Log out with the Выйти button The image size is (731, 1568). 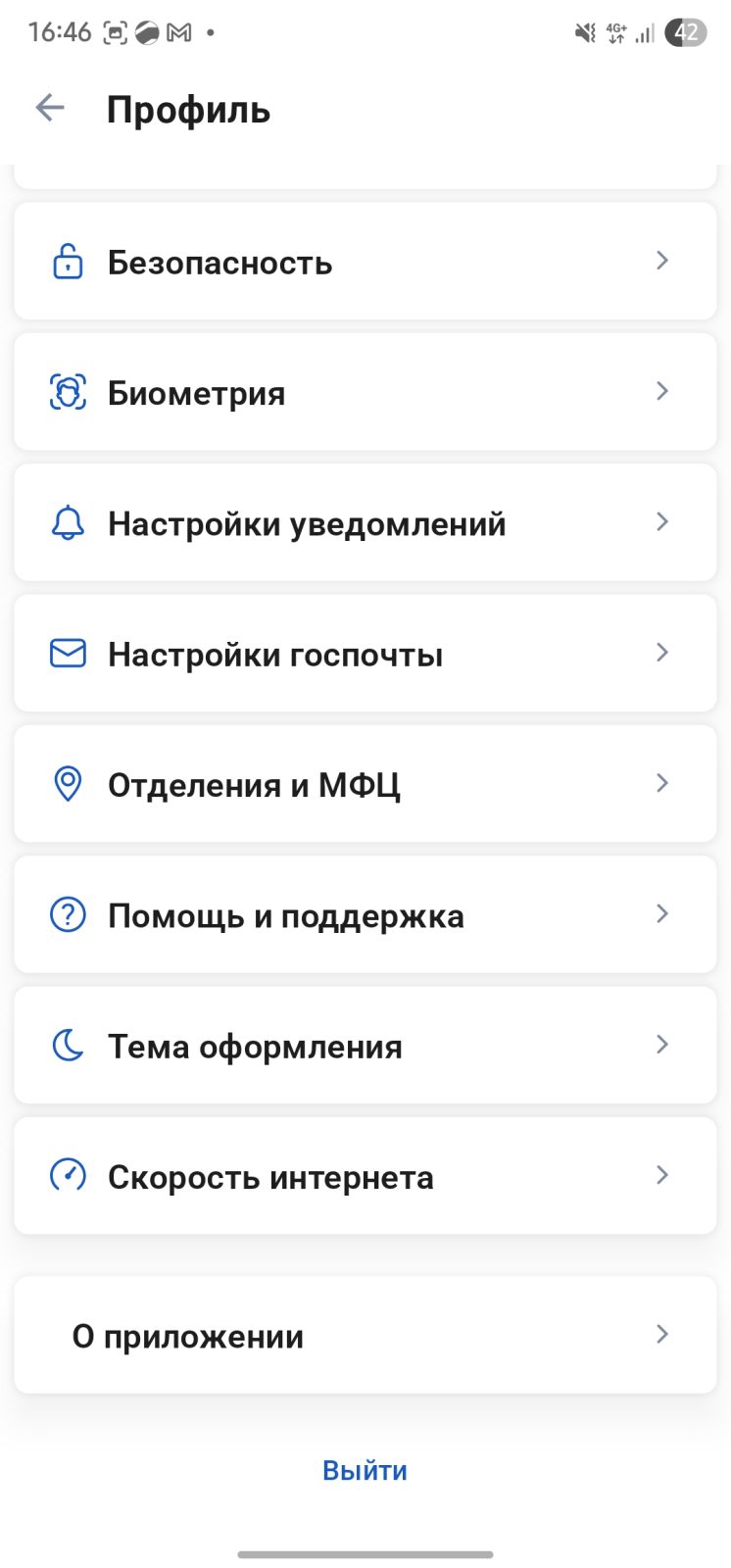(365, 1470)
